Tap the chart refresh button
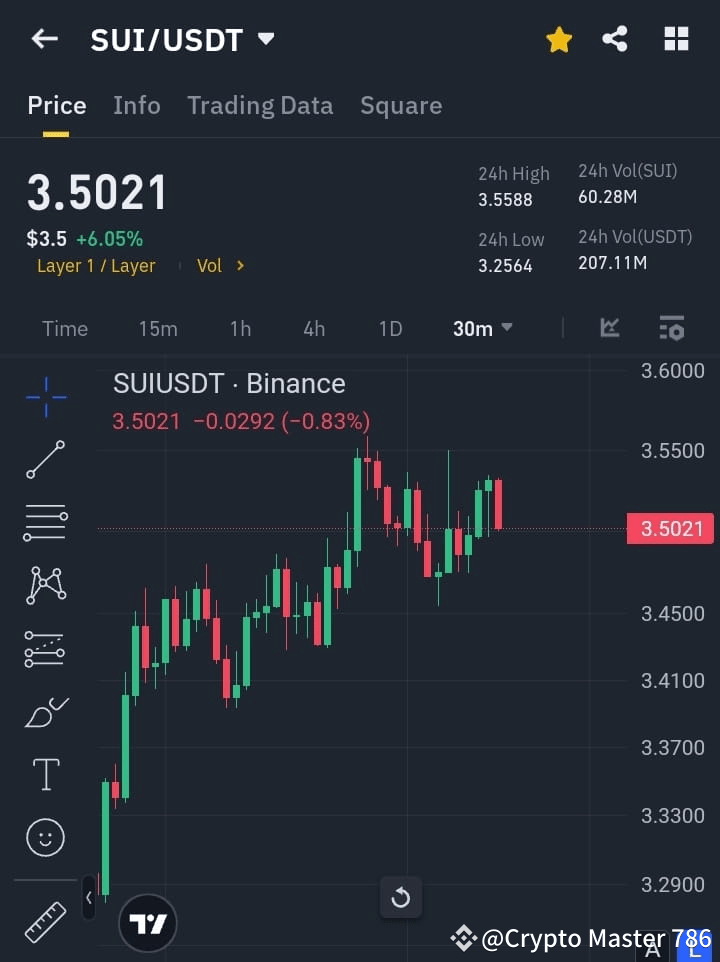 point(400,897)
